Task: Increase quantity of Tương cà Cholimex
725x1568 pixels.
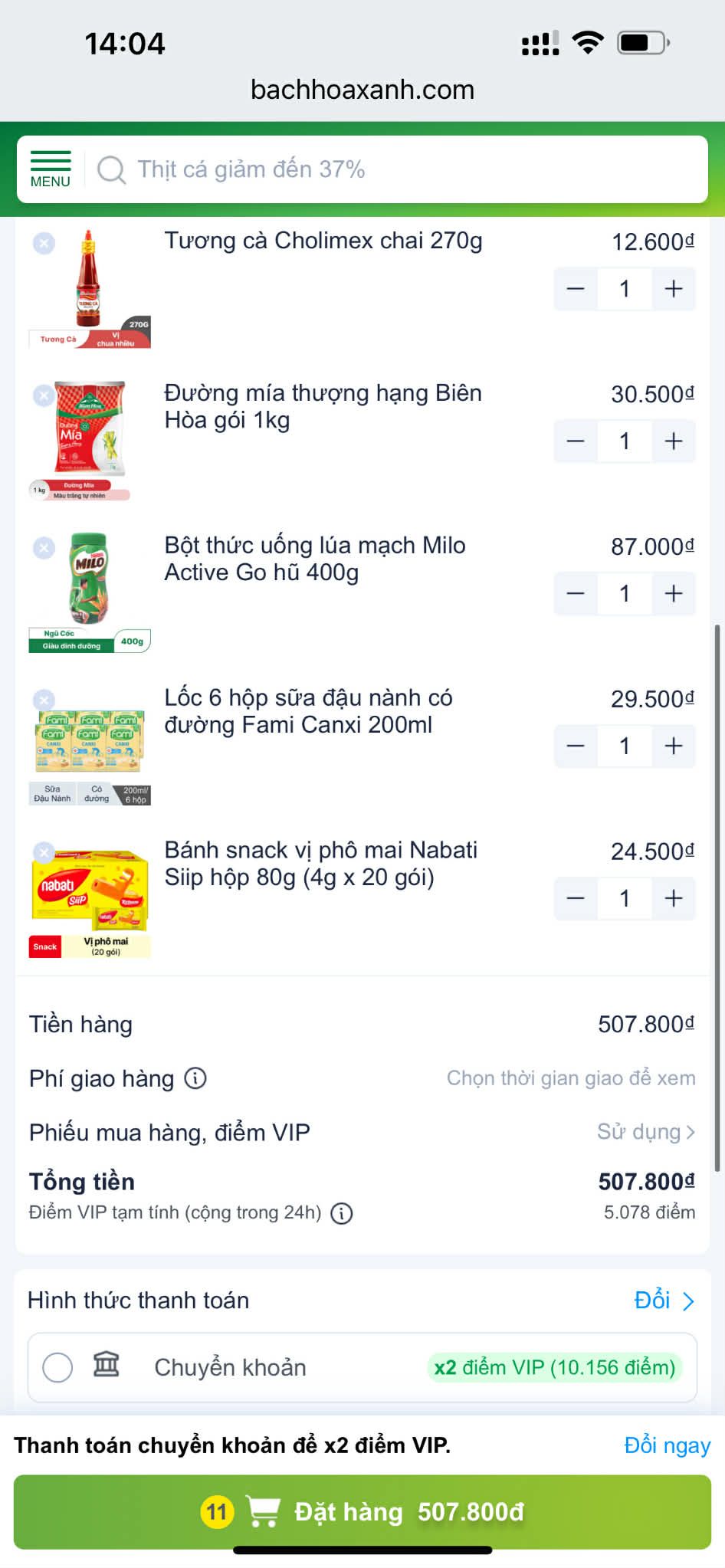Action: (x=673, y=289)
